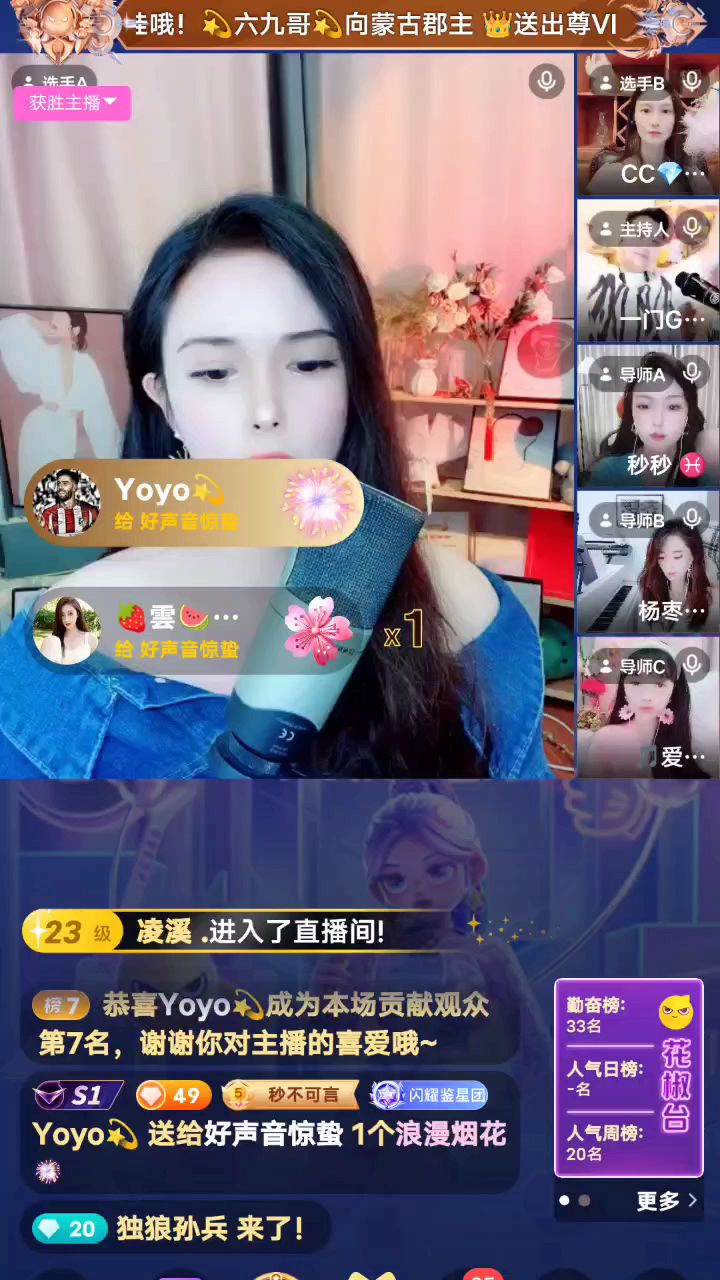Open contestant 选手B CC video tile
720x1280 pixels.
tap(648, 125)
